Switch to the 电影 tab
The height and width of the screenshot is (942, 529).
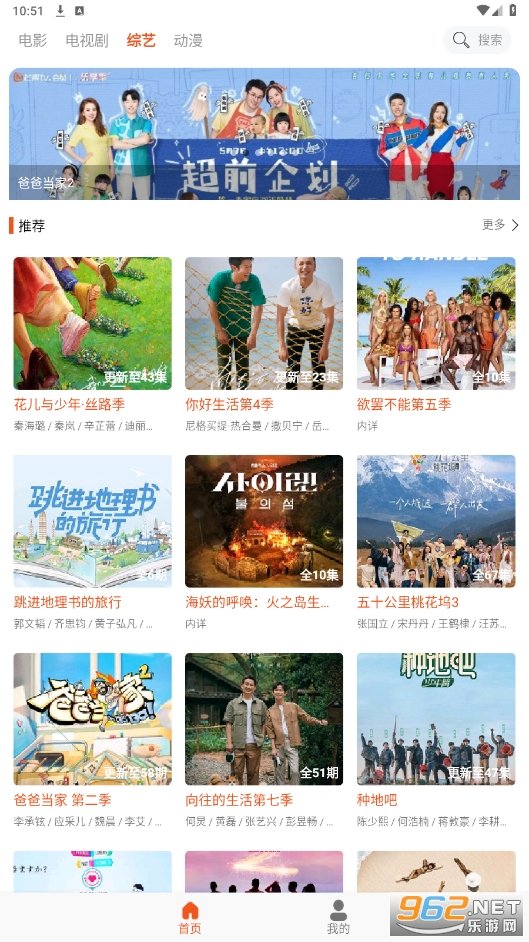(32, 40)
